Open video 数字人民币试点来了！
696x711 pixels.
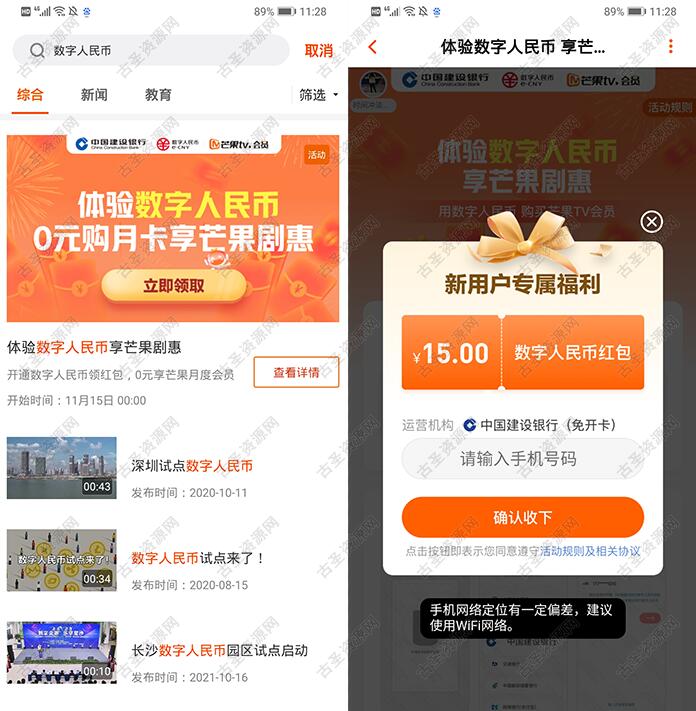196,558
